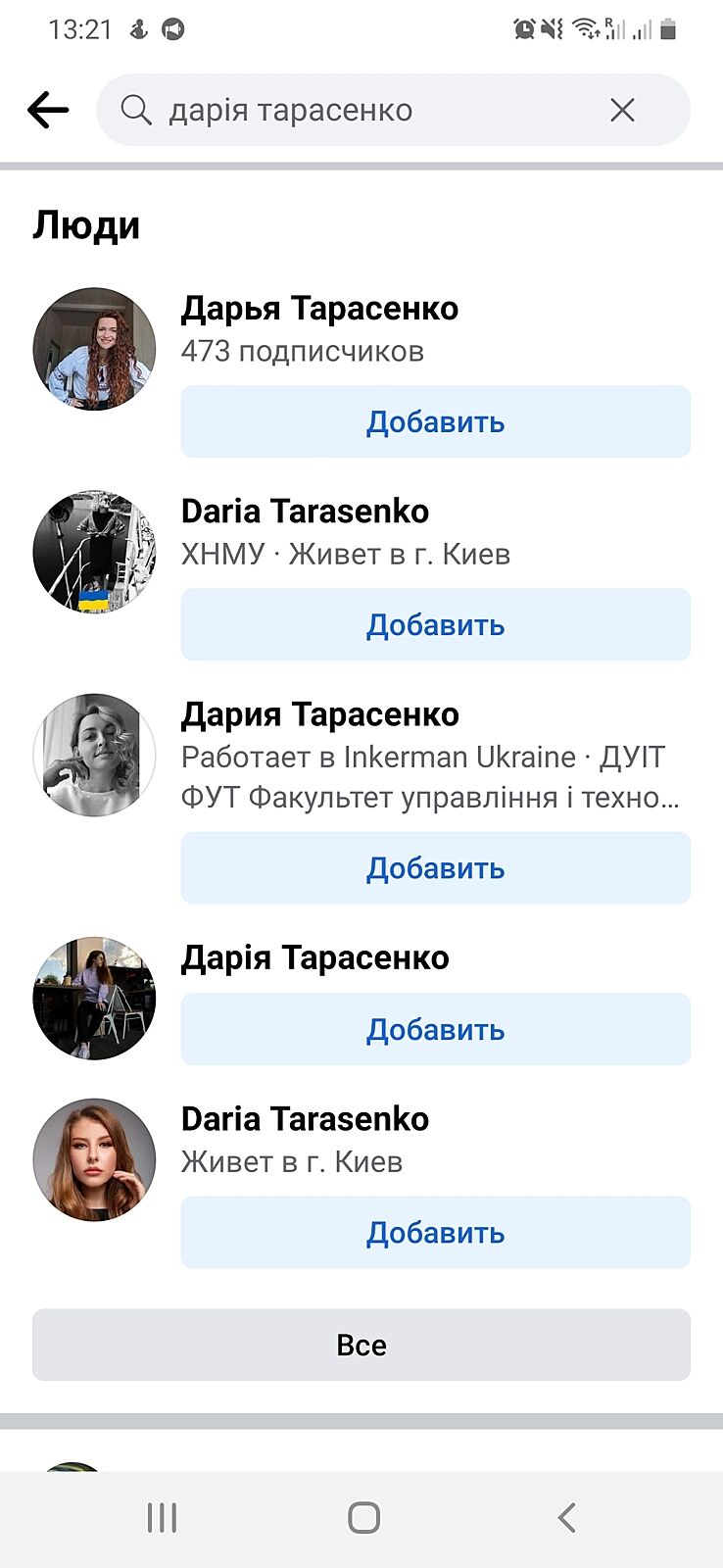This screenshot has width=723, height=1568.
Task: Show all people with the Все button
Action: 361,1345
